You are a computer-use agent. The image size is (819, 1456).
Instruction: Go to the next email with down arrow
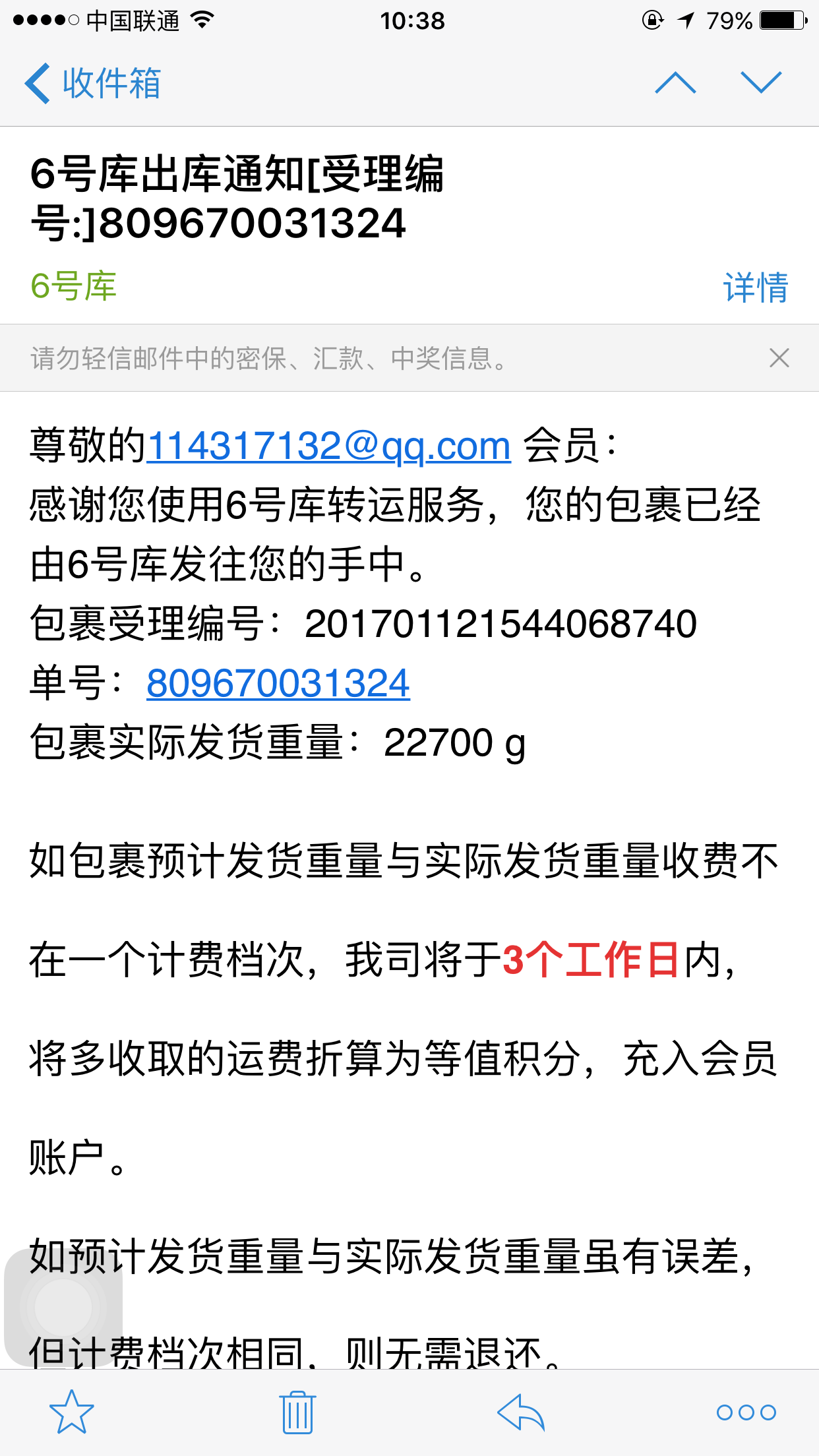pyautogui.click(x=761, y=83)
